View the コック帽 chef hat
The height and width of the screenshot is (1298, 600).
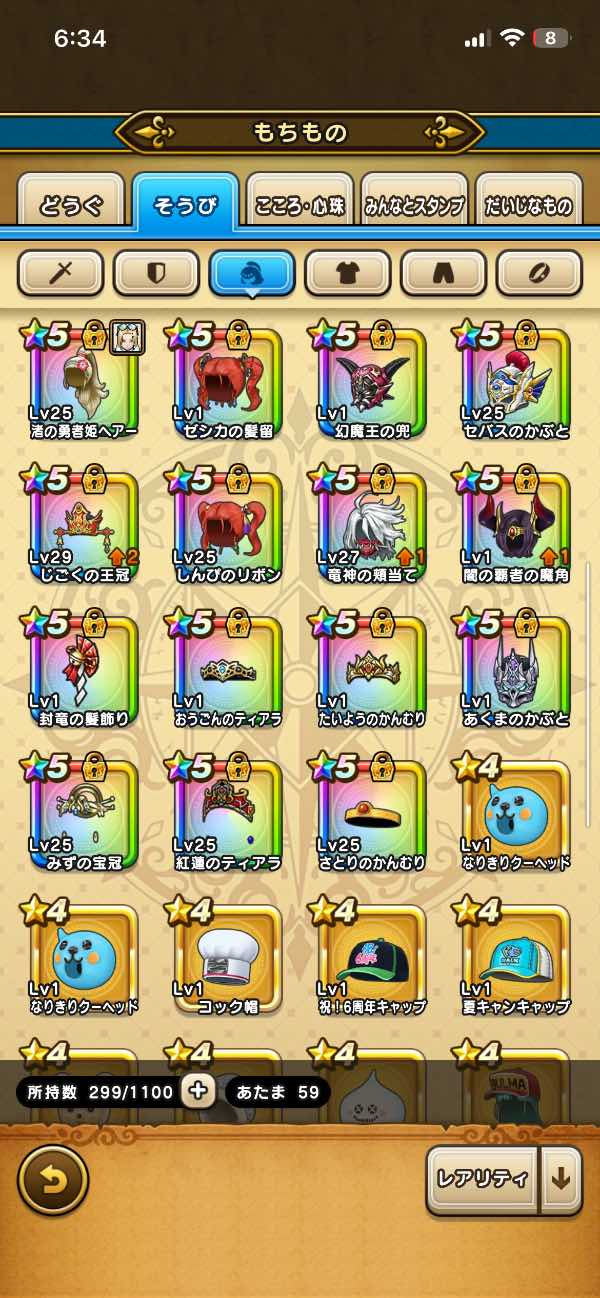[x=228, y=958]
